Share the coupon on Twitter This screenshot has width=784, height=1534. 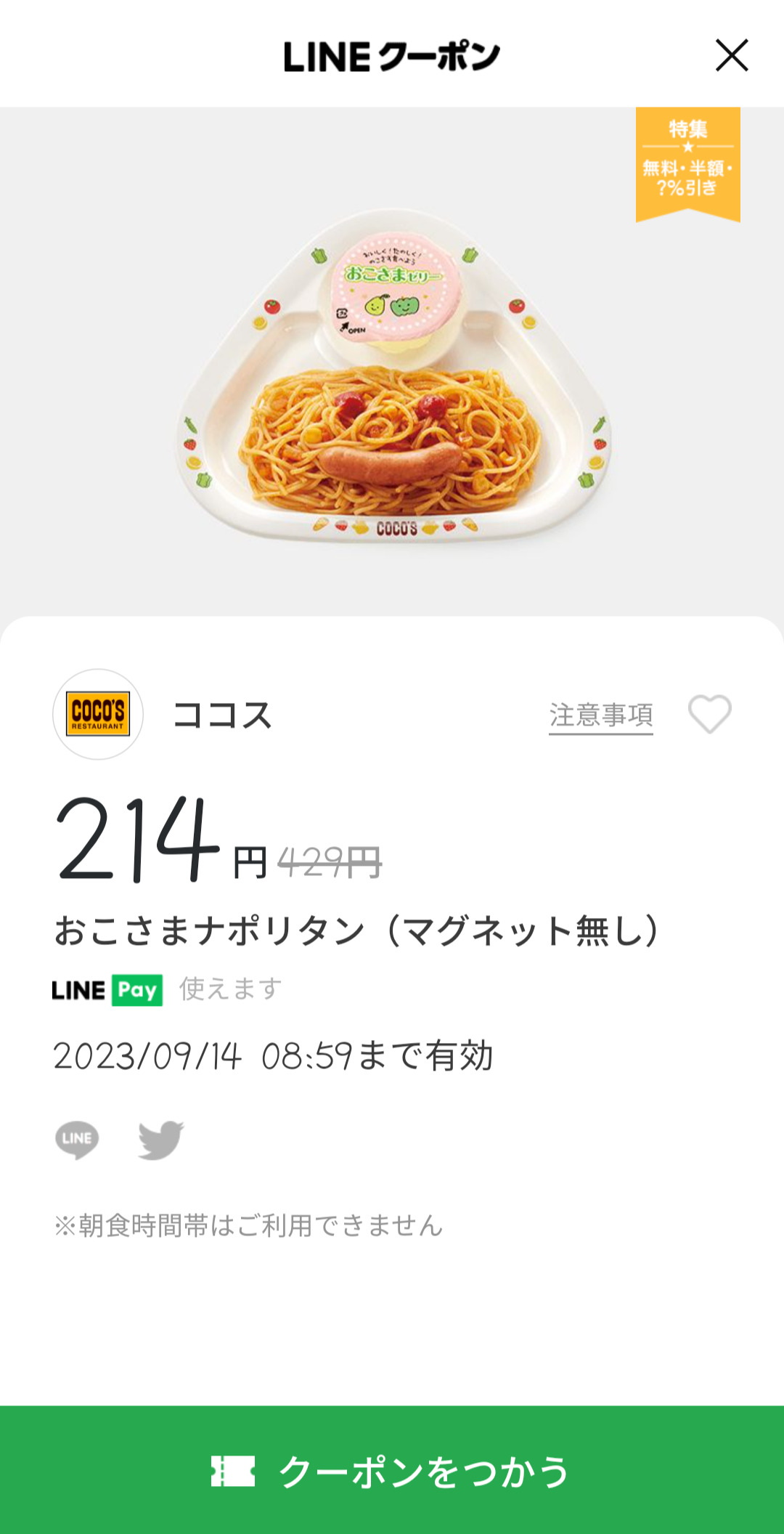point(160,1139)
